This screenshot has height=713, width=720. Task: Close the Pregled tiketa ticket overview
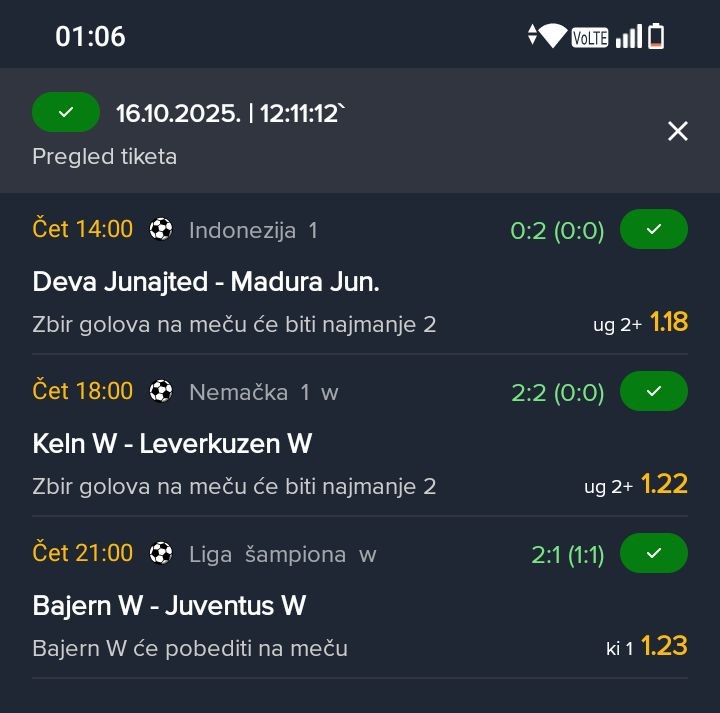tap(678, 131)
